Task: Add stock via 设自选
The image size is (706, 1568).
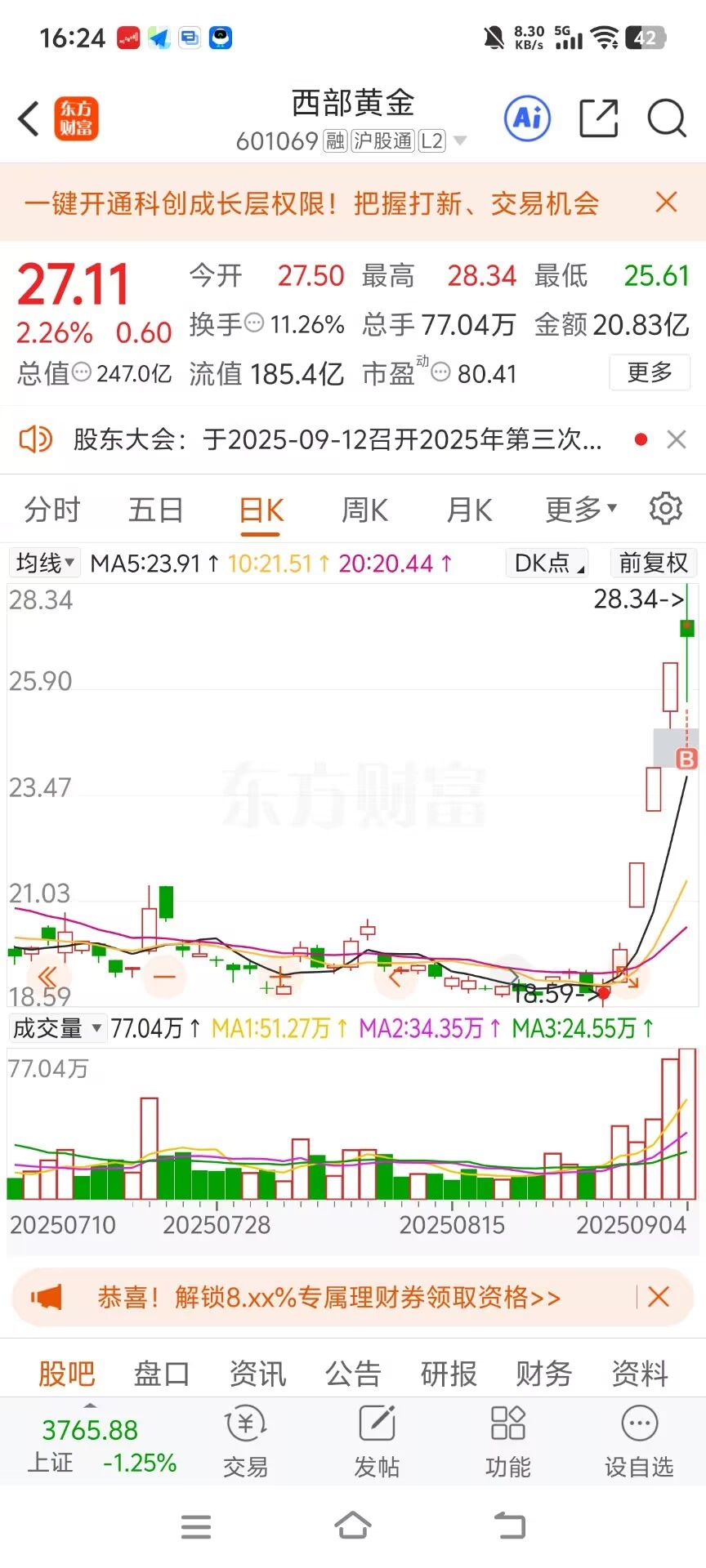Action: (x=639, y=1441)
